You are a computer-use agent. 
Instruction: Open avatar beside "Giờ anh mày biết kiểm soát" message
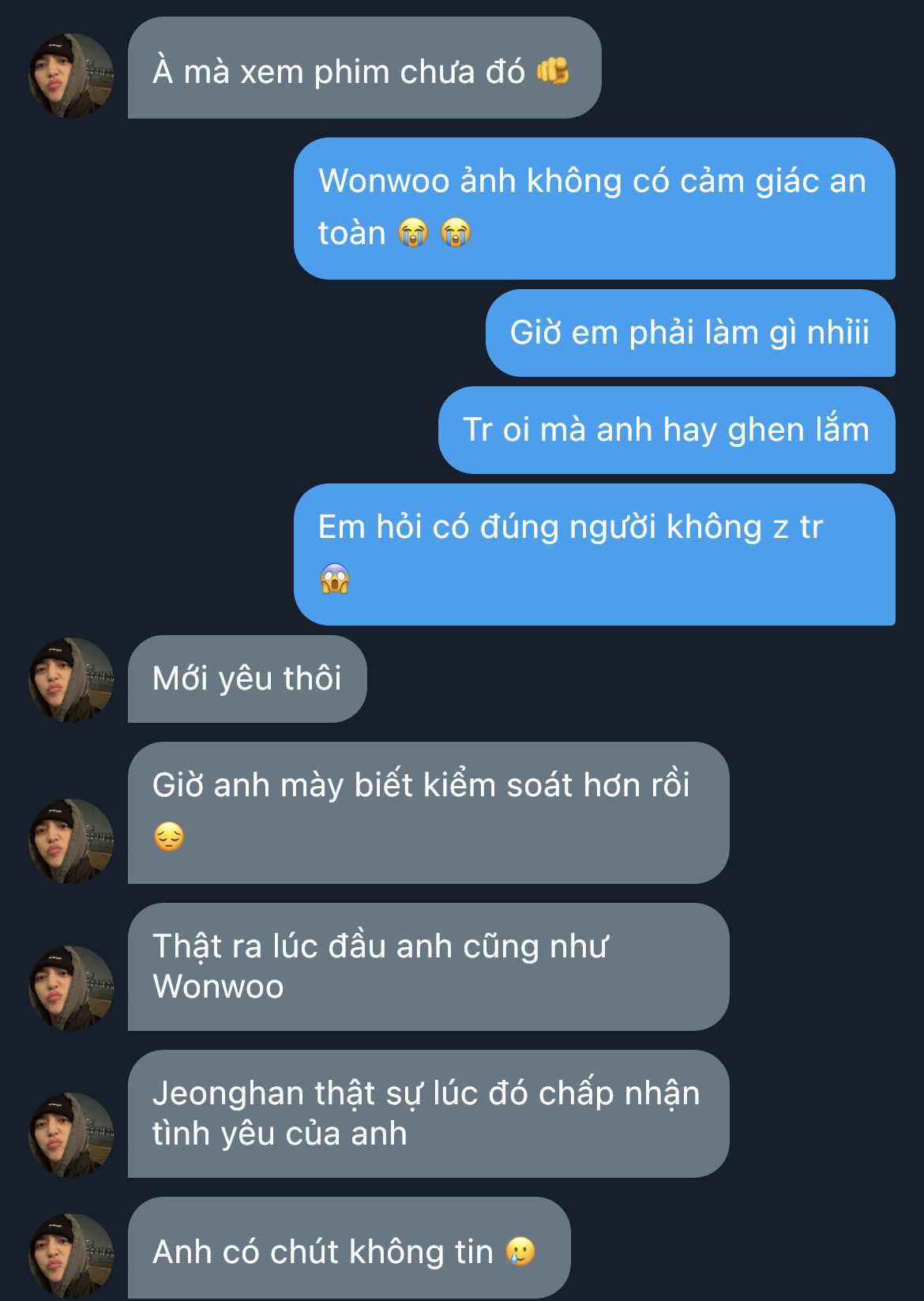(71, 841)
